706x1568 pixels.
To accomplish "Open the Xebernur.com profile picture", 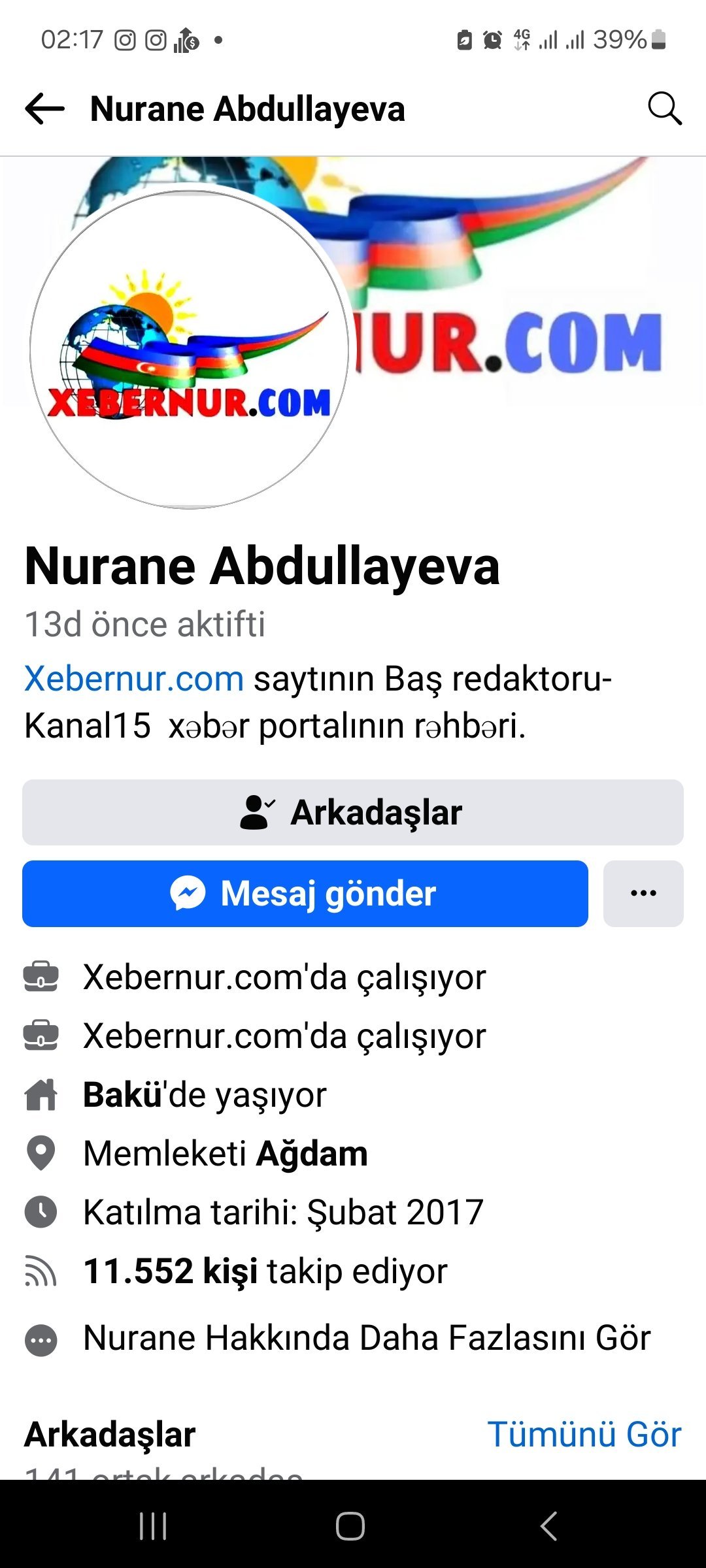I will 189,350.
